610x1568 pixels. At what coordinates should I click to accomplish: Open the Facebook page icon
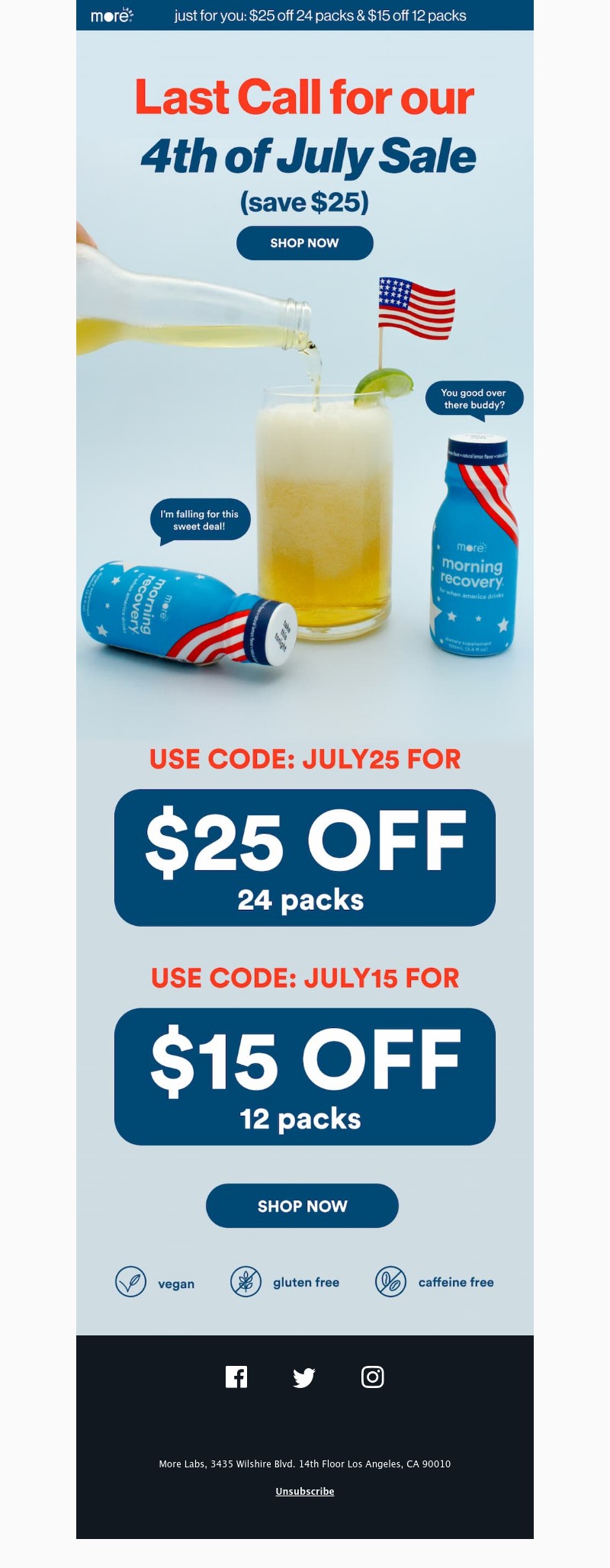pos(236,1377)
